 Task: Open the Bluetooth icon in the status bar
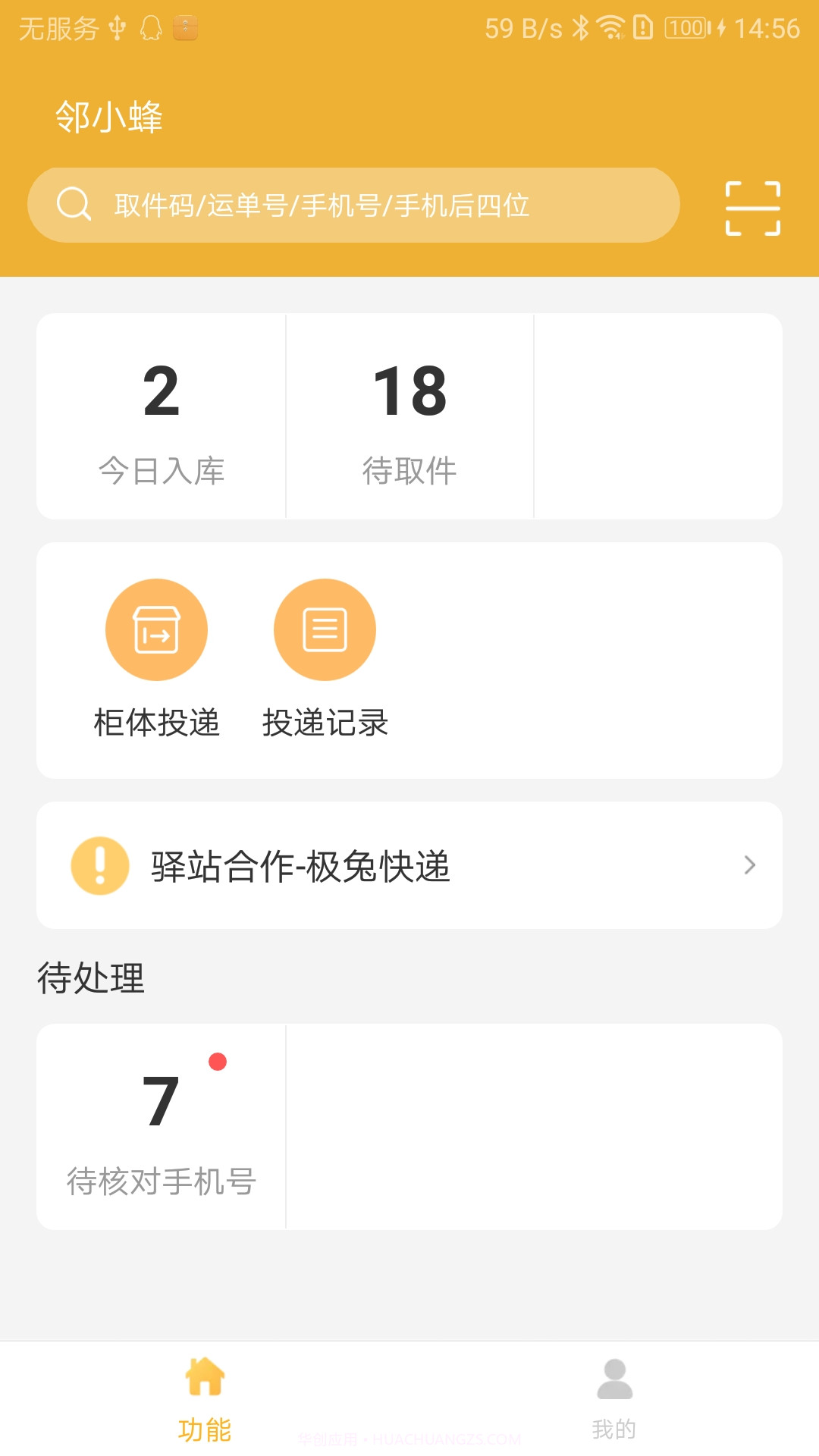(x=580, y=27)
